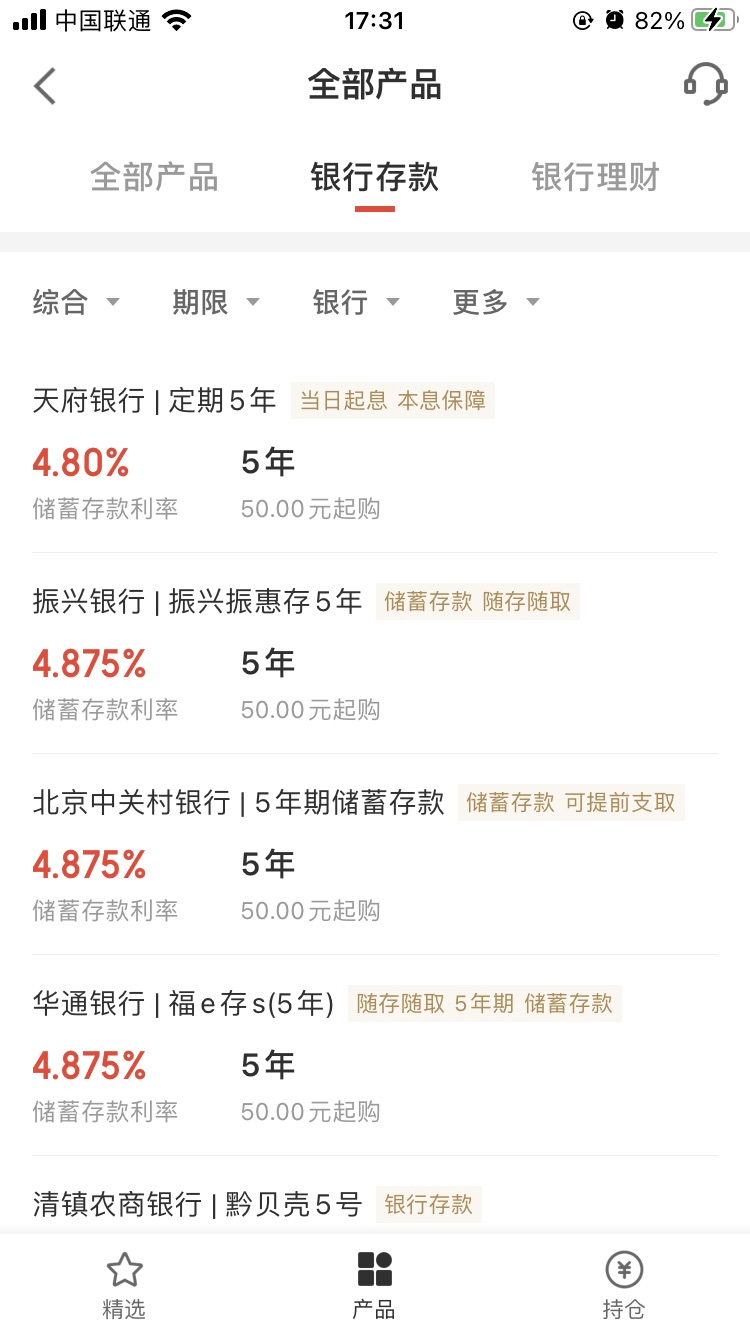Open the 综合 sorting dropdown

tap(78, 302)
